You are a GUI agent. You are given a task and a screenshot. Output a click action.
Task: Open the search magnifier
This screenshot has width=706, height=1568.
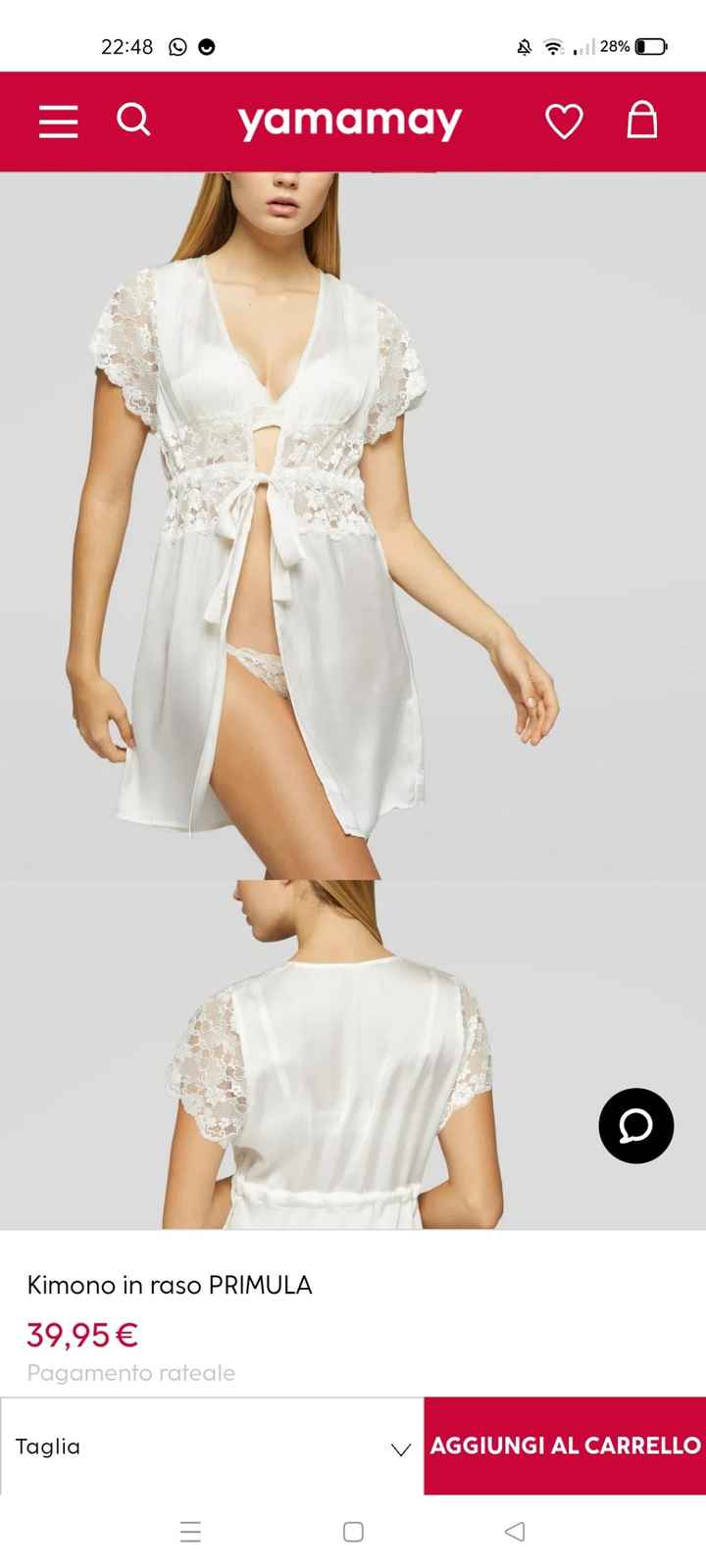click(133, 121)
